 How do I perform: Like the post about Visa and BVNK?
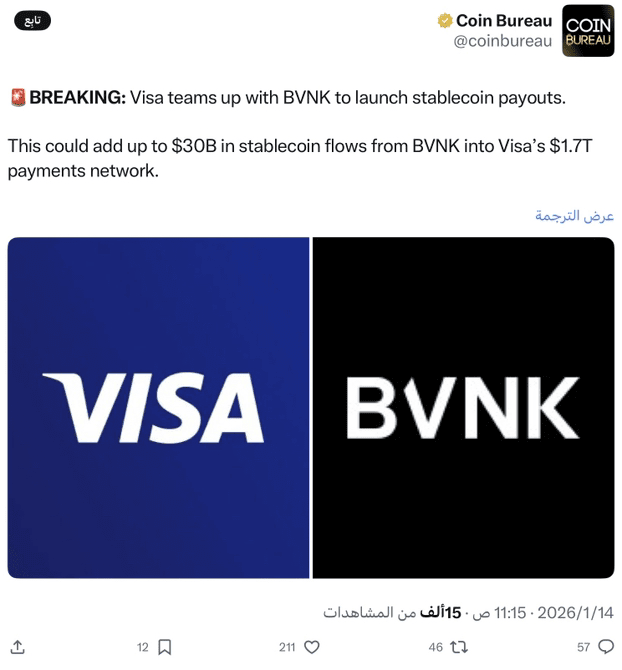pos(312,647)
